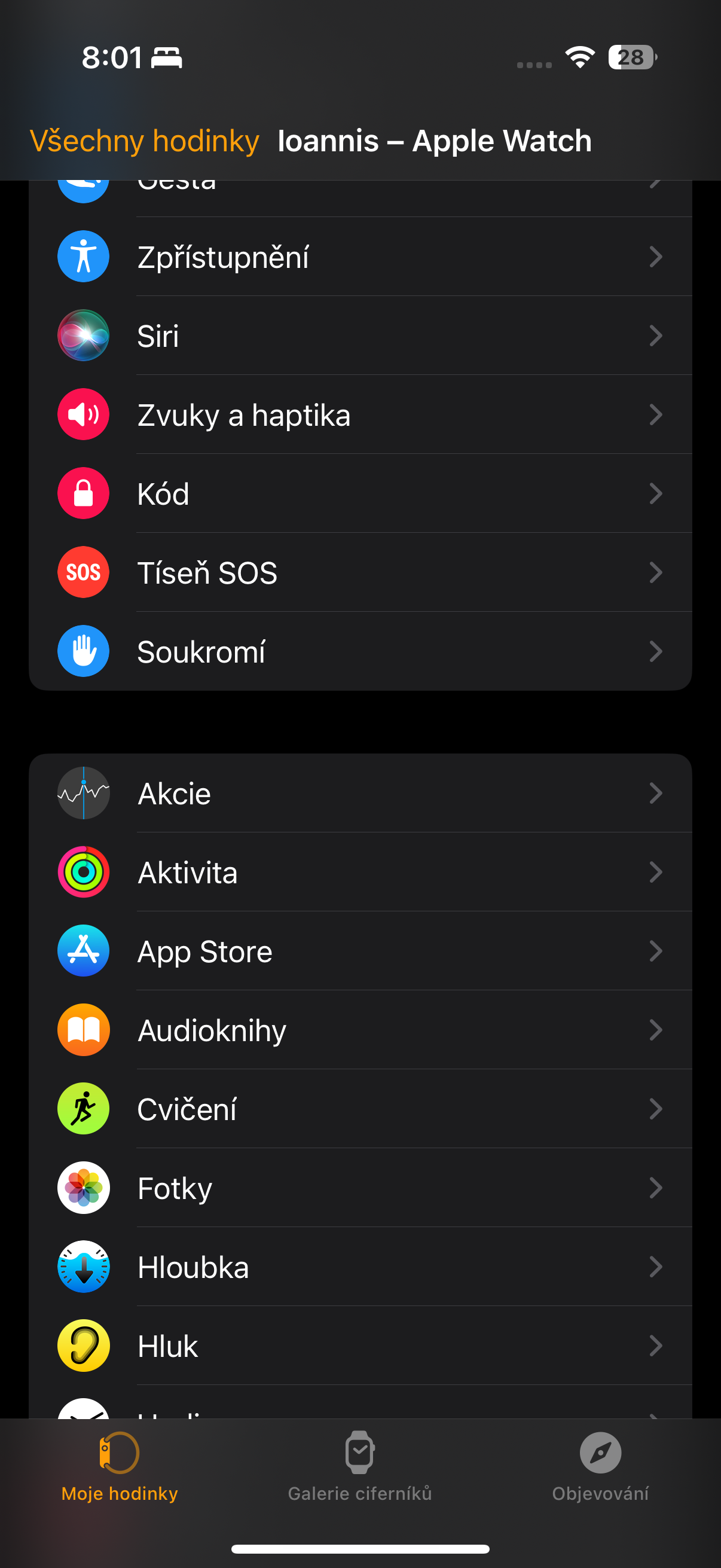The height and width of the screenshot is (1568, 721).
Task: Select the Audioknihy book icon
Action: 83,1029
